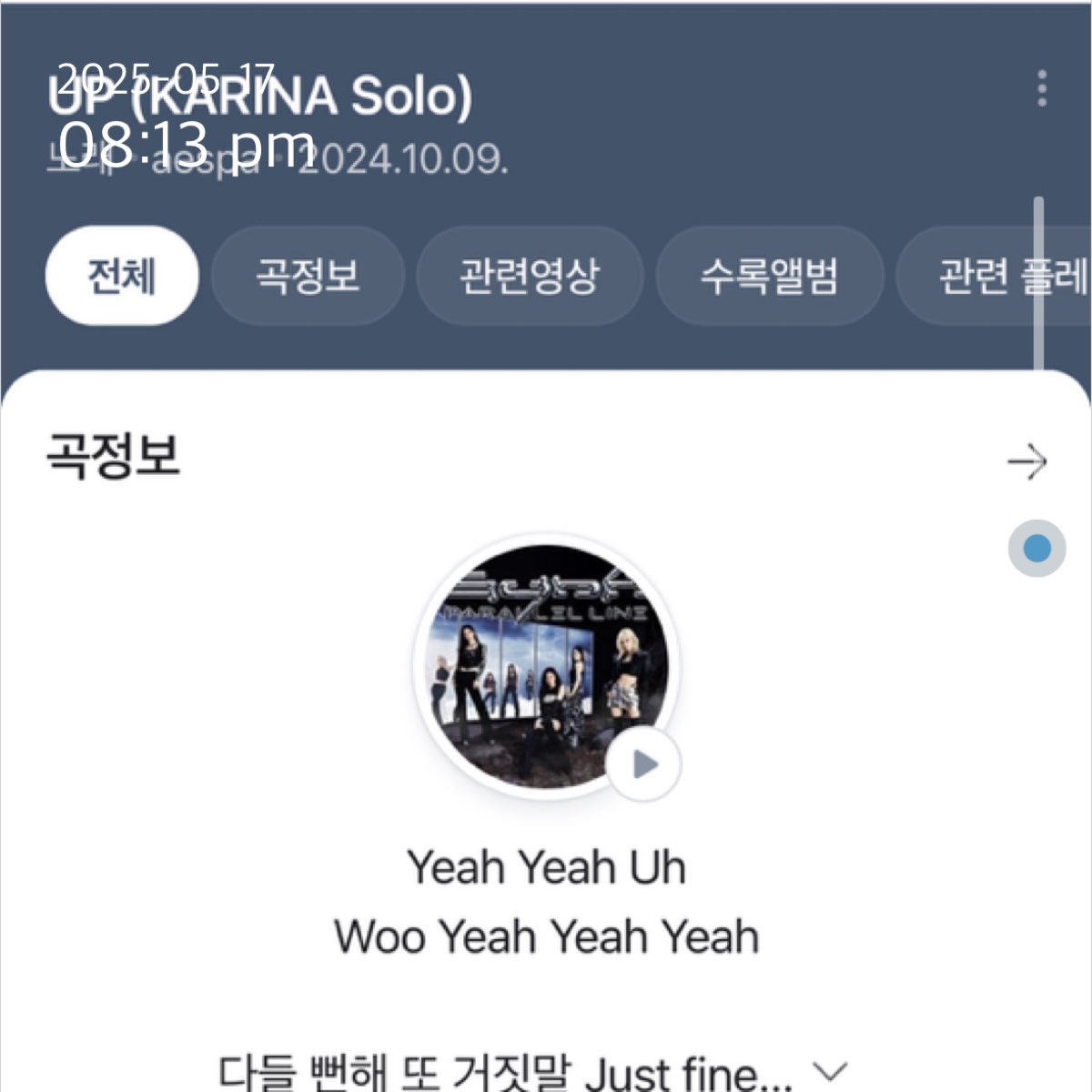Image resolution: width=1092 pixels, height=1092 pixels.
Task: Tap the blue floating dot button
Action: click(x=1036, y=549)
